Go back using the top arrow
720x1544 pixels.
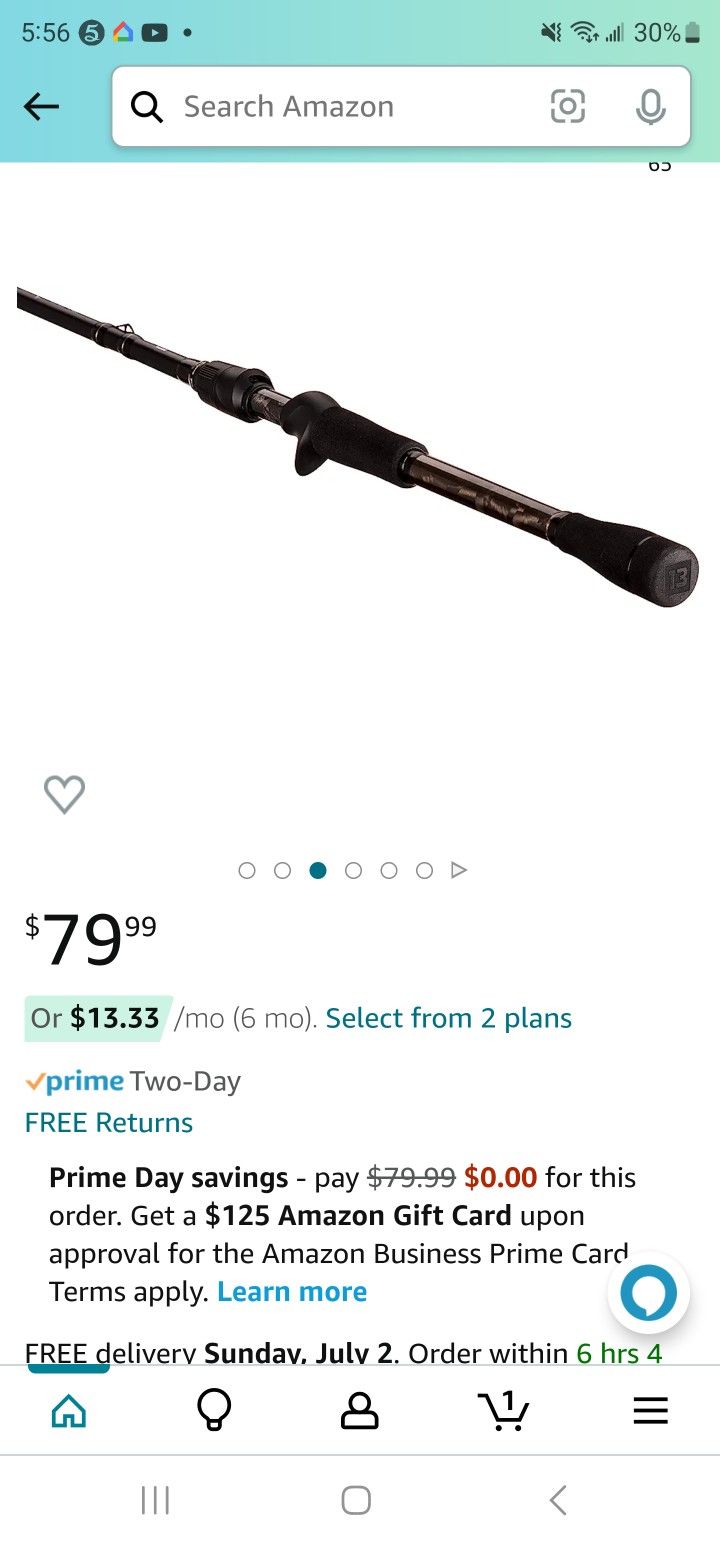(41, 107)
